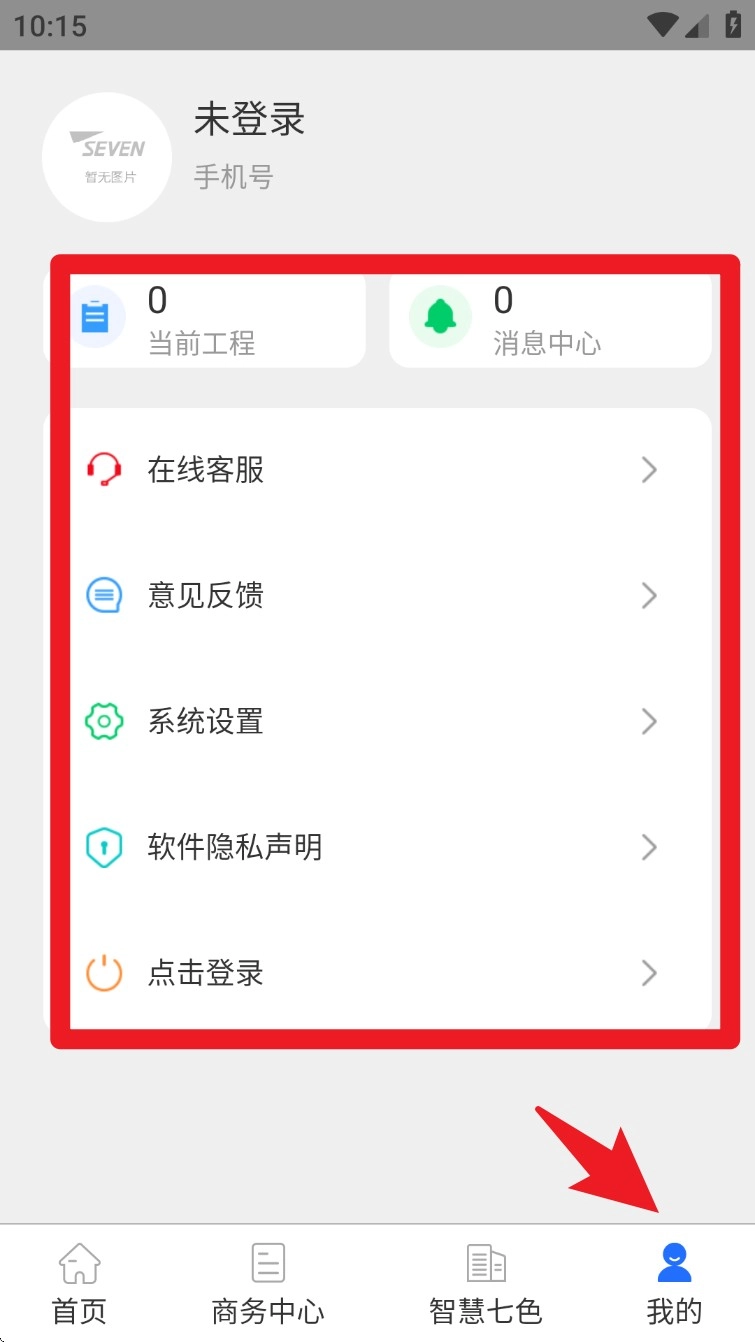Open 在线客服 support
Image resolution: width=755 pixels, height=1342 pixels.
[378, 470]
